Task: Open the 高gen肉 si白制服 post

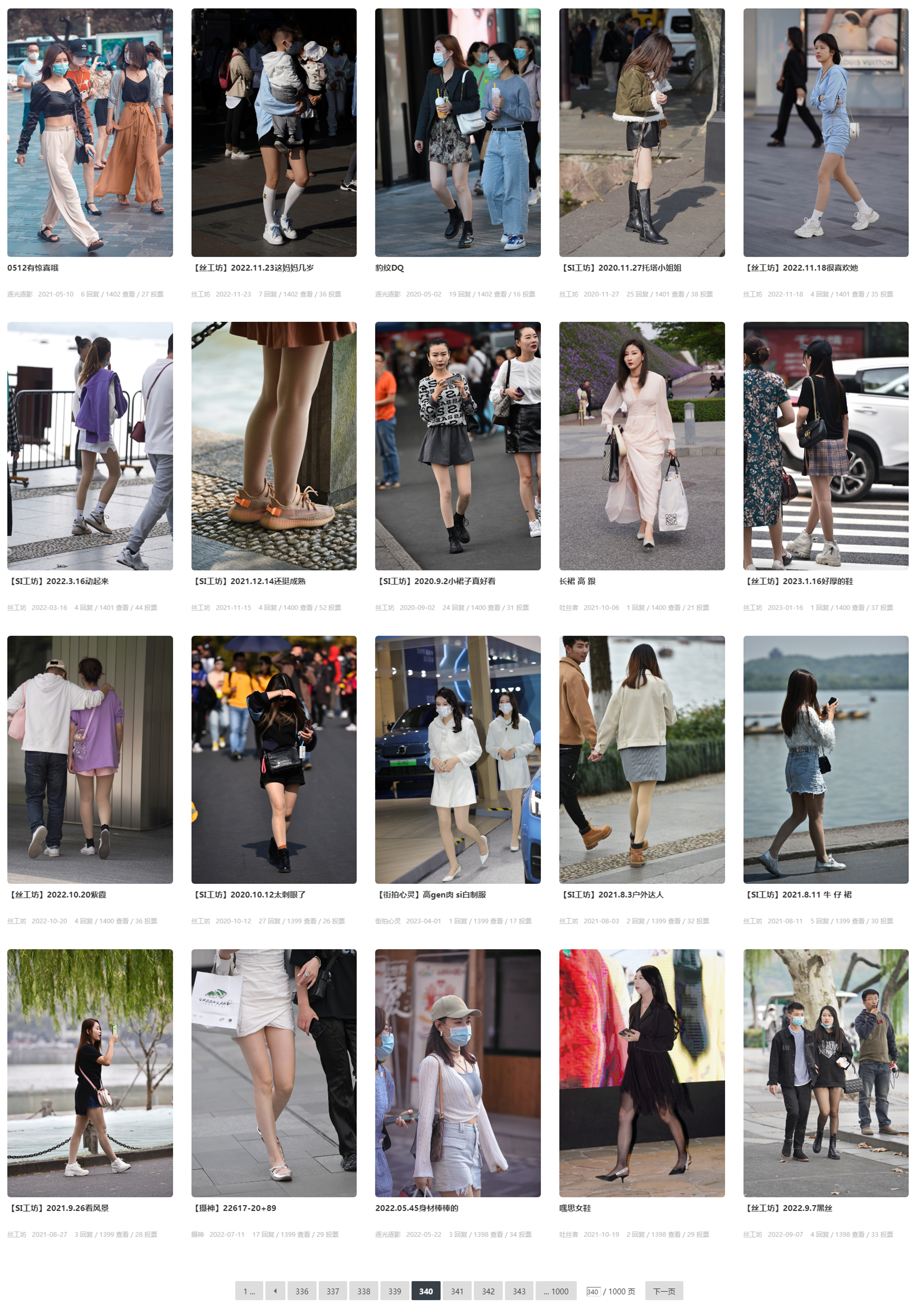Action: click(x=431, y=894)
